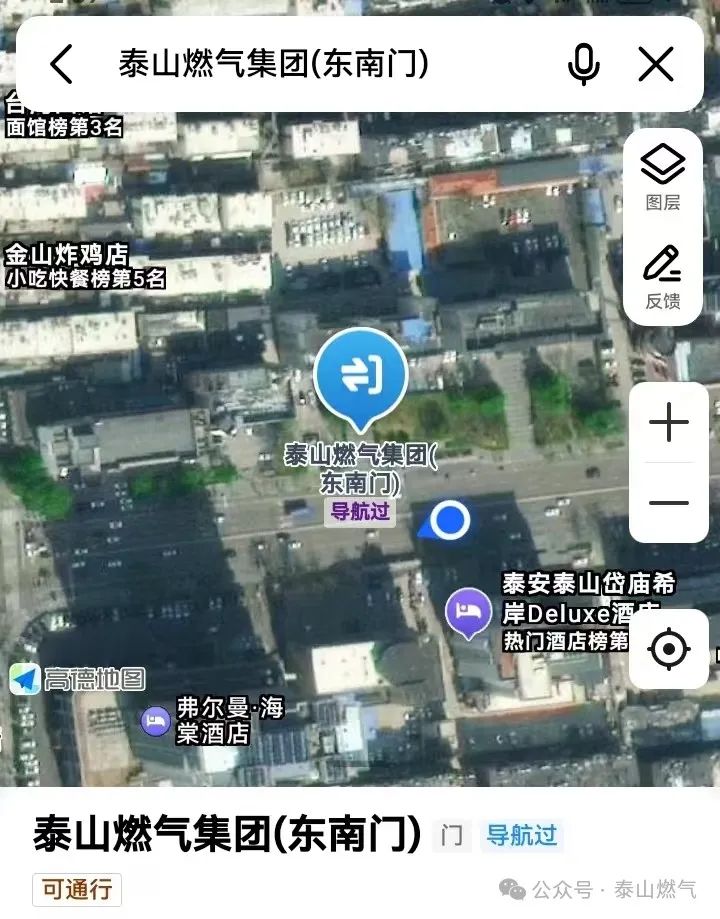The image size is (720, 919).
Task: Open the search box showing 泰山燃气集团(东南门)
Action: [274, 65]
